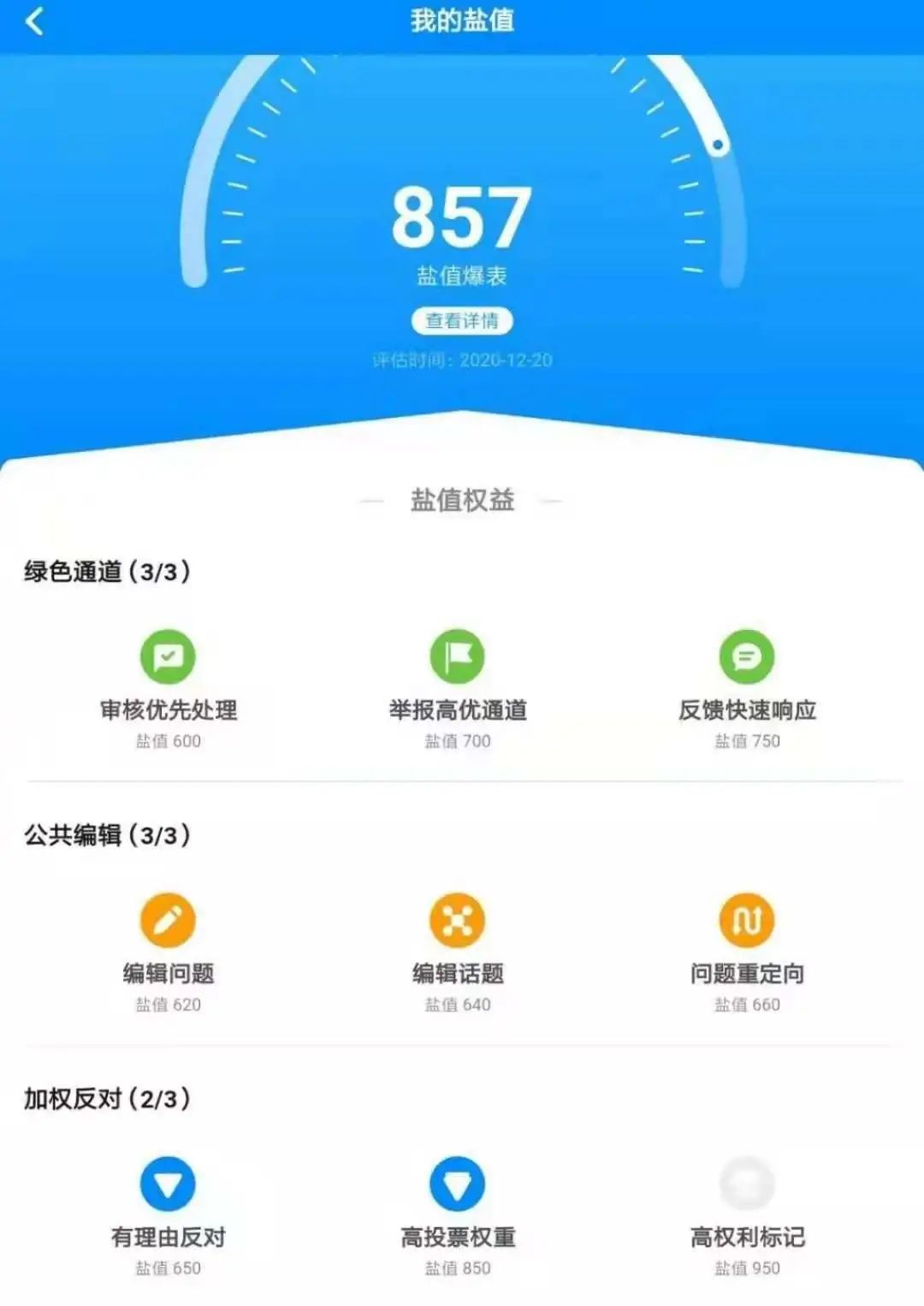View the 有理由反对 benefit
Viewport: 924px width, 1306px height.
(168, 1184)
